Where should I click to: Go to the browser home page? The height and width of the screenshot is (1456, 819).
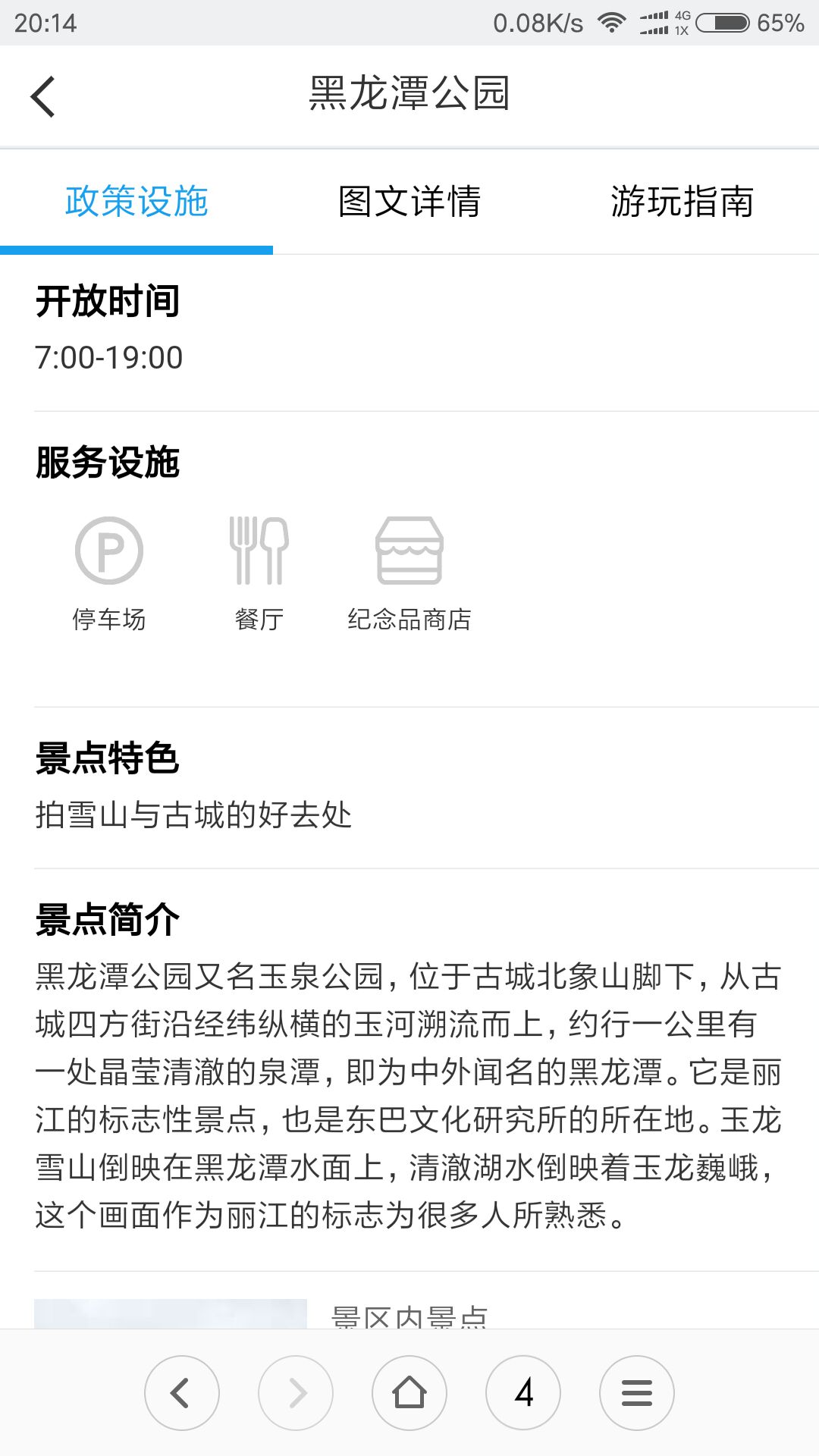(x=409, y=1393)
